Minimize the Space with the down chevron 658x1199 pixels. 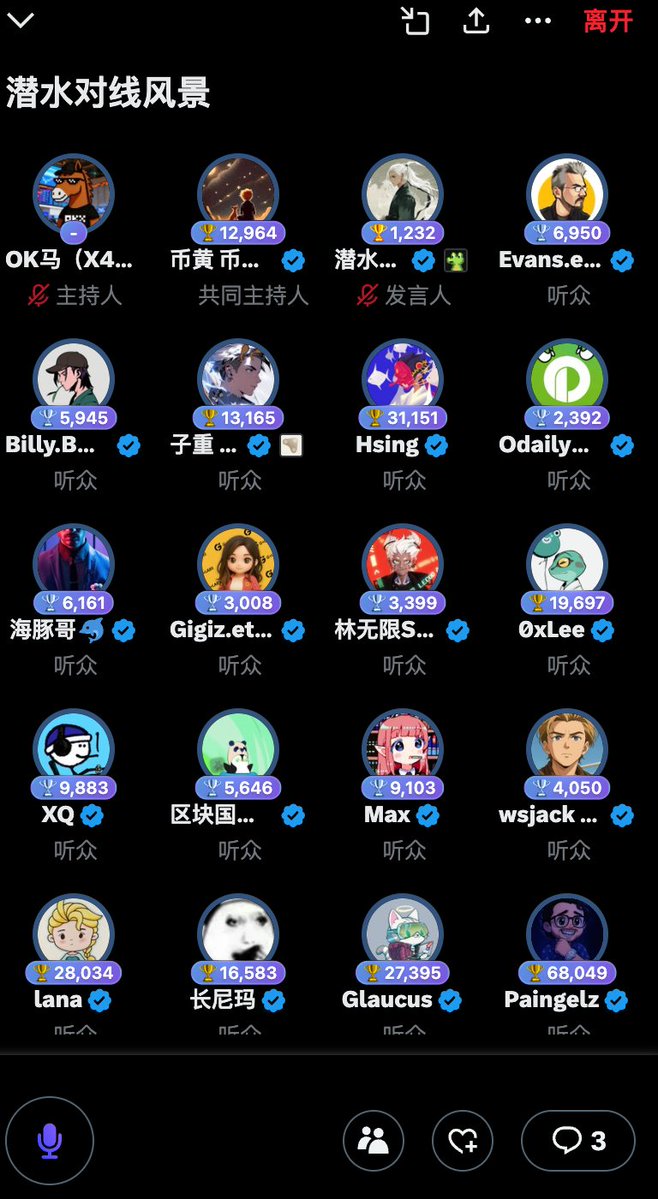pos(21,20)
